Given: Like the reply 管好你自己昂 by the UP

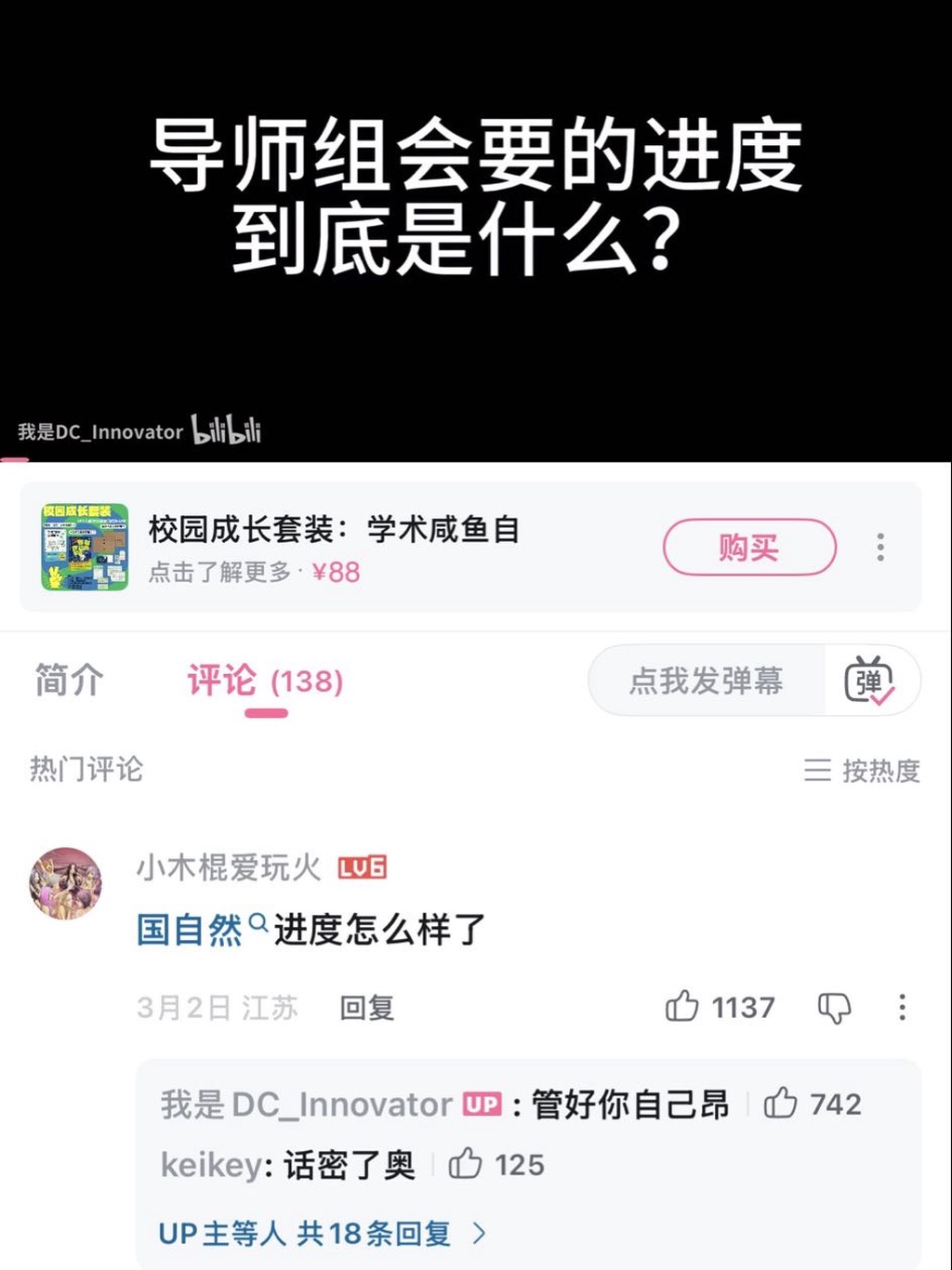Looking at the screenshot, I should [x=781, y=1105].
